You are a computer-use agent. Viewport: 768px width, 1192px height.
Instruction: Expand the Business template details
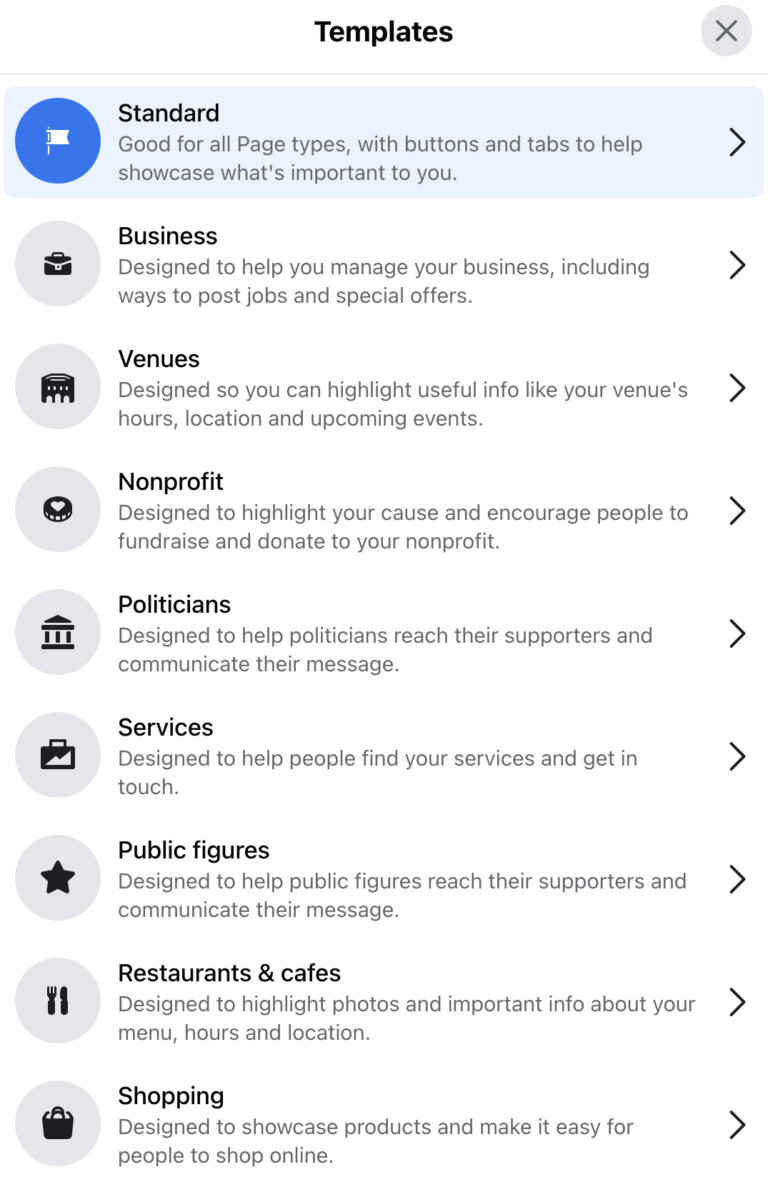pyautogui.click(x=738, y=264)
